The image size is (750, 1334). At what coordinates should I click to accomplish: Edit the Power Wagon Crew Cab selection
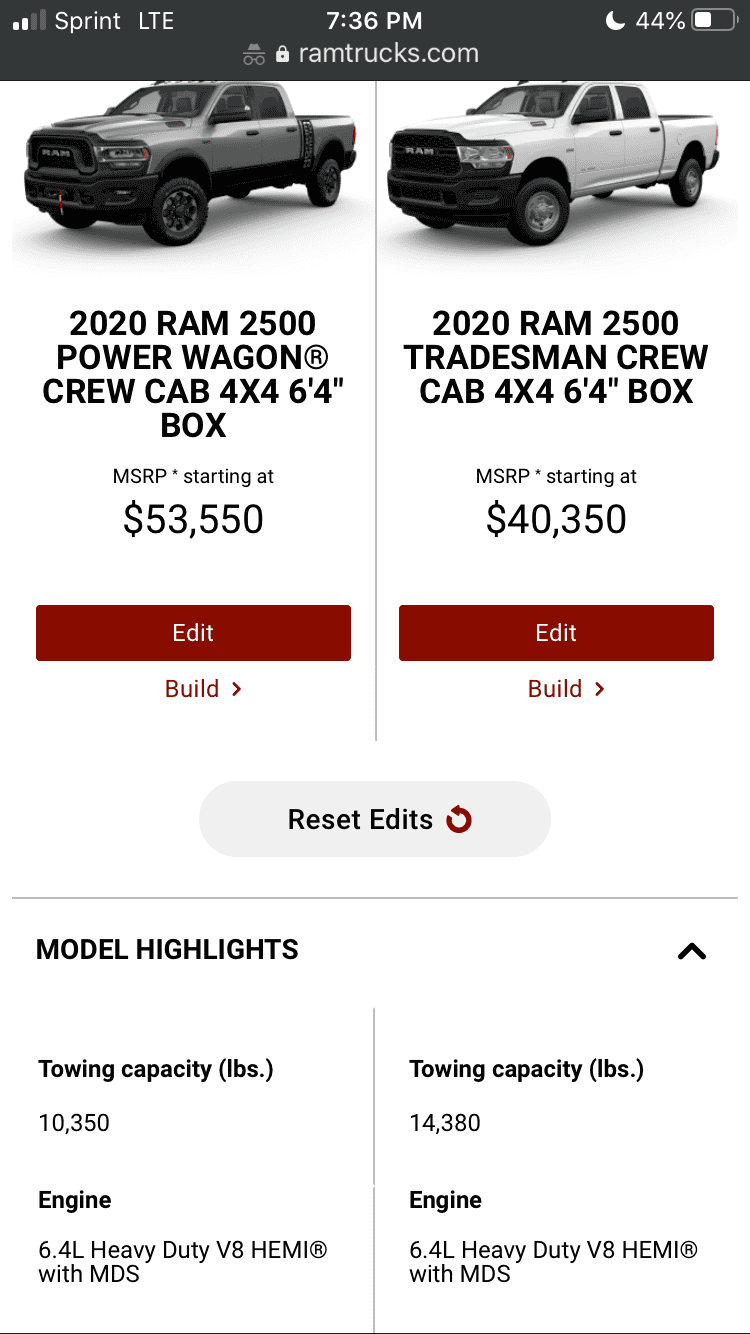pos(193,633)
